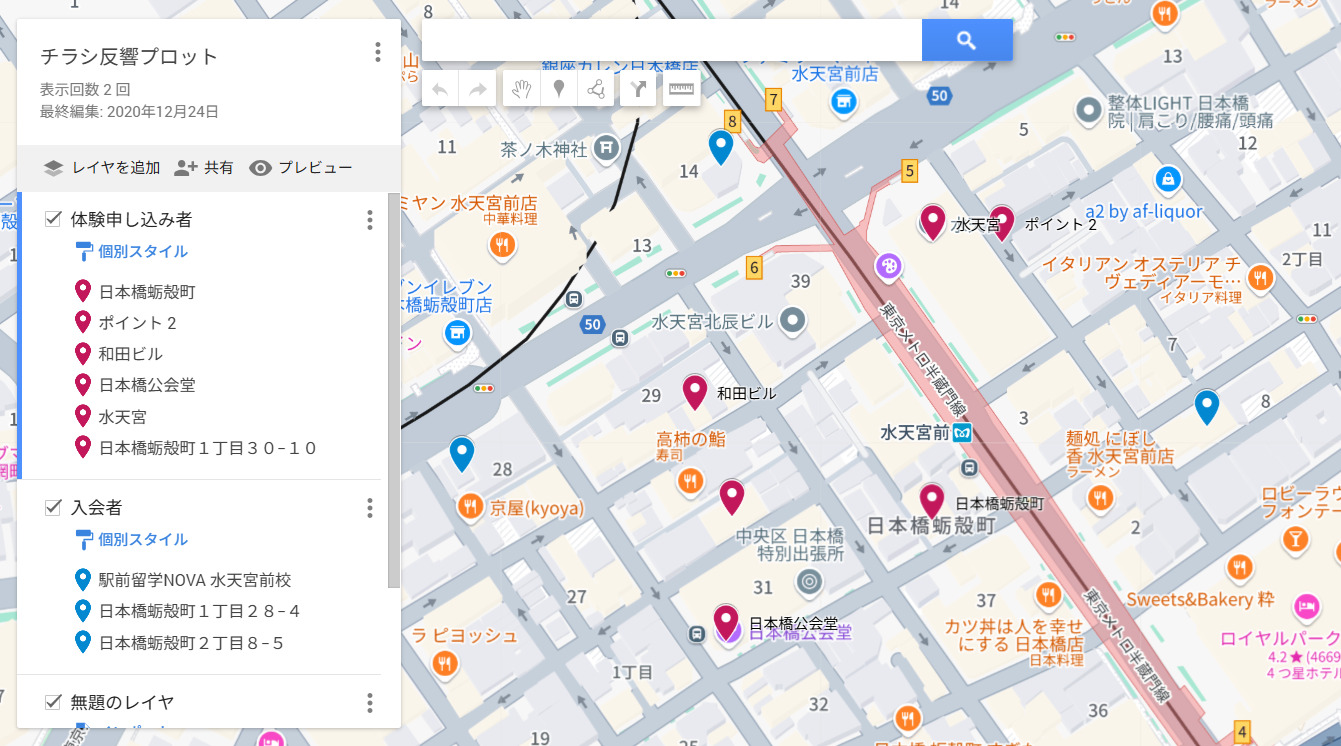Select the add directions tool
This screenshot has width=1341, height=746.
[x=638, y=89]
